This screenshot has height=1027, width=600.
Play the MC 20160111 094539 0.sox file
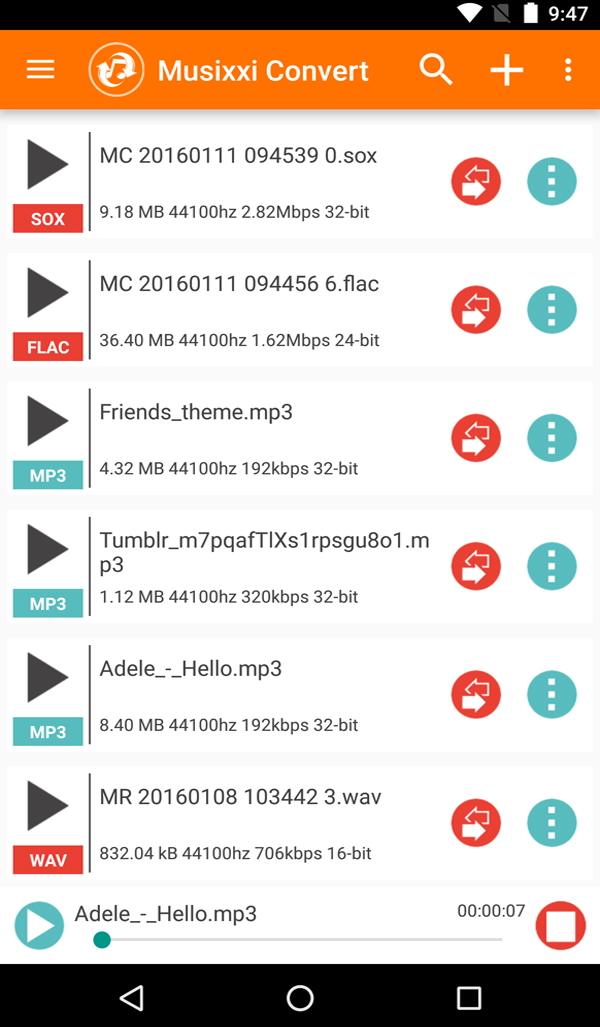tap(48, 164)
